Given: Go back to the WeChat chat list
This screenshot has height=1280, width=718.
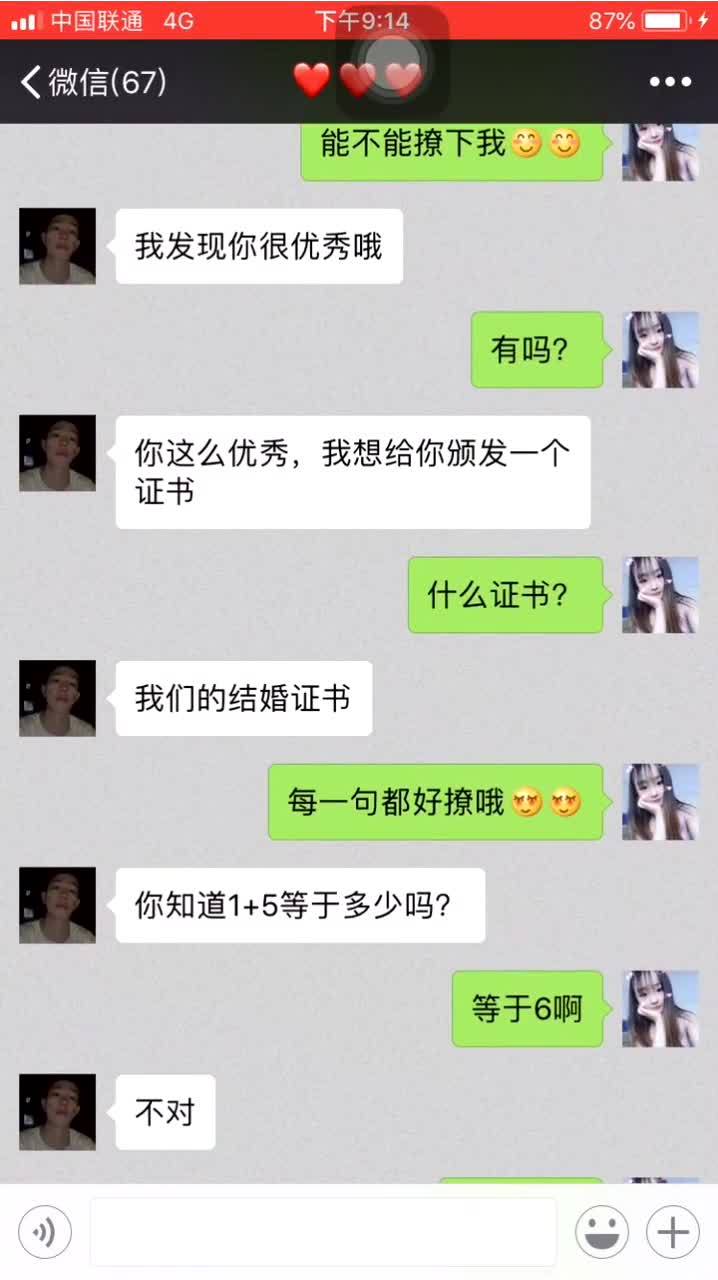Looking at the screenshot, I should point(90,82).
